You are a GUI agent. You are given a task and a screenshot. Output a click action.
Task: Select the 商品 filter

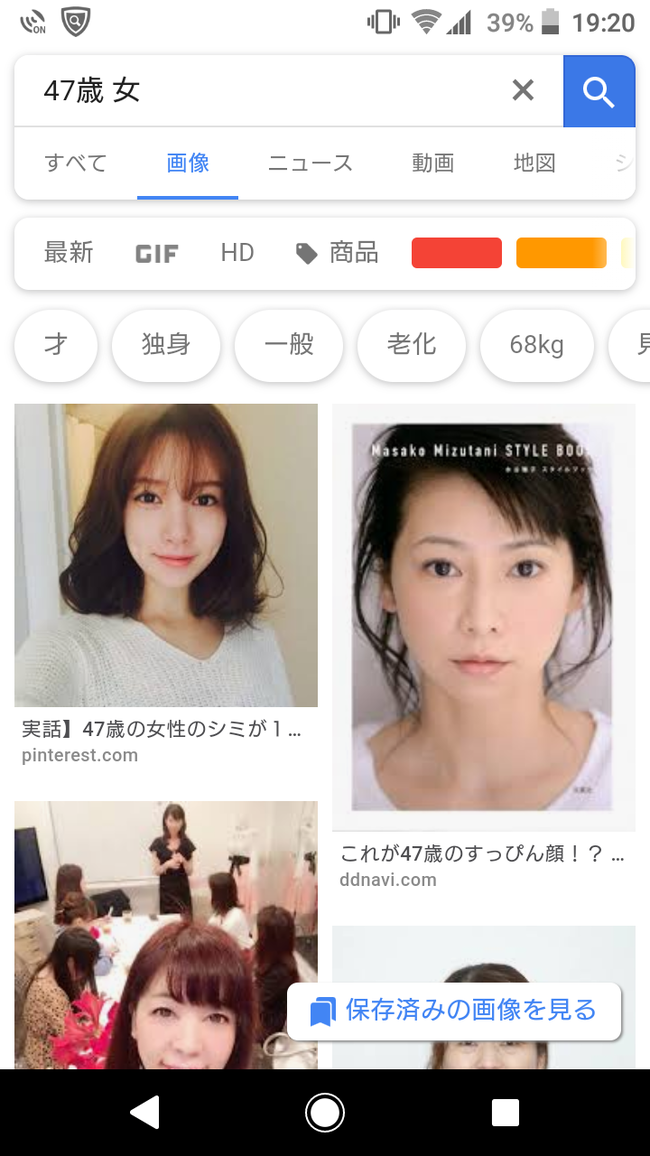338,253
